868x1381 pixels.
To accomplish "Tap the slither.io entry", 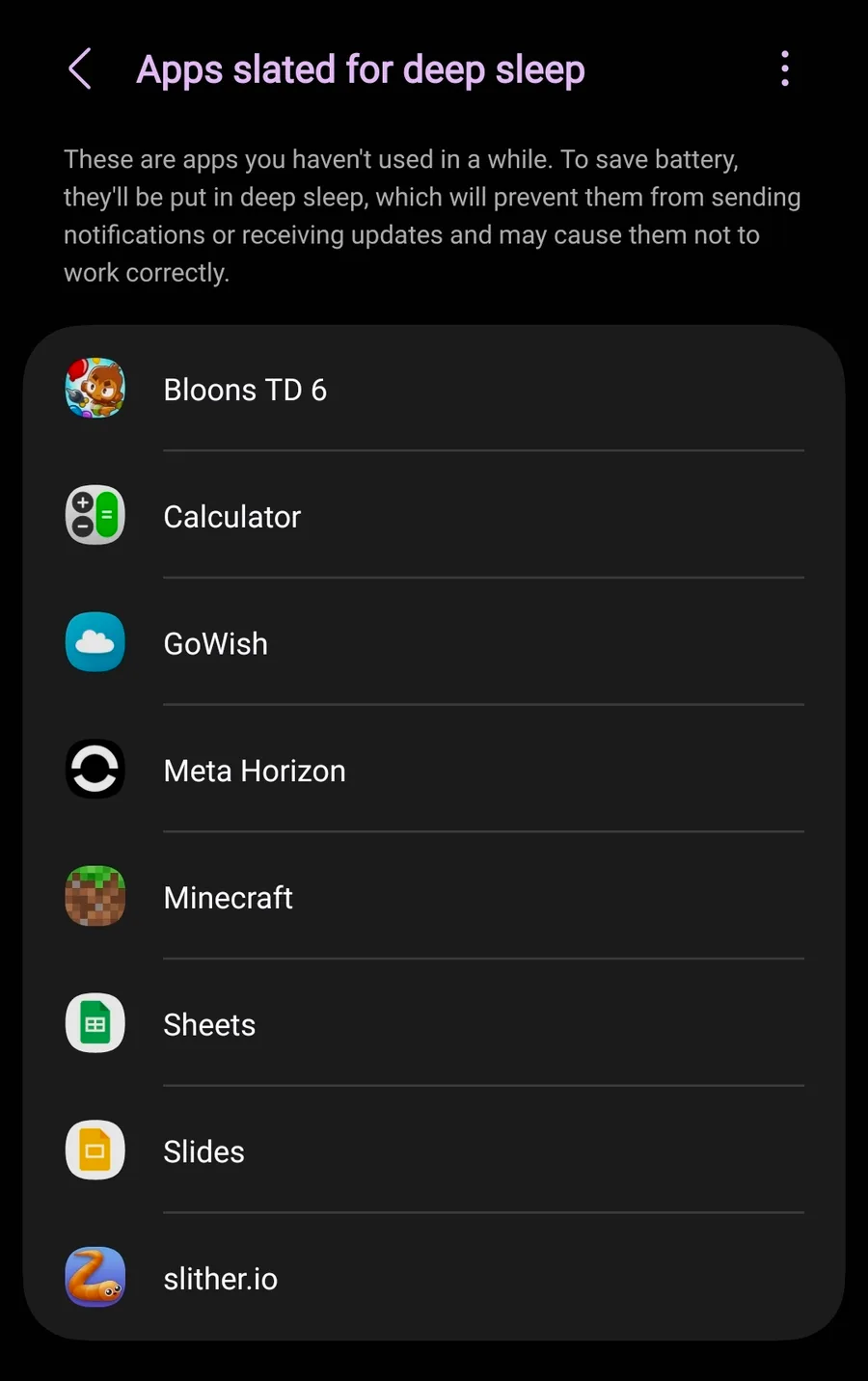I will (x=434, y=1278).
